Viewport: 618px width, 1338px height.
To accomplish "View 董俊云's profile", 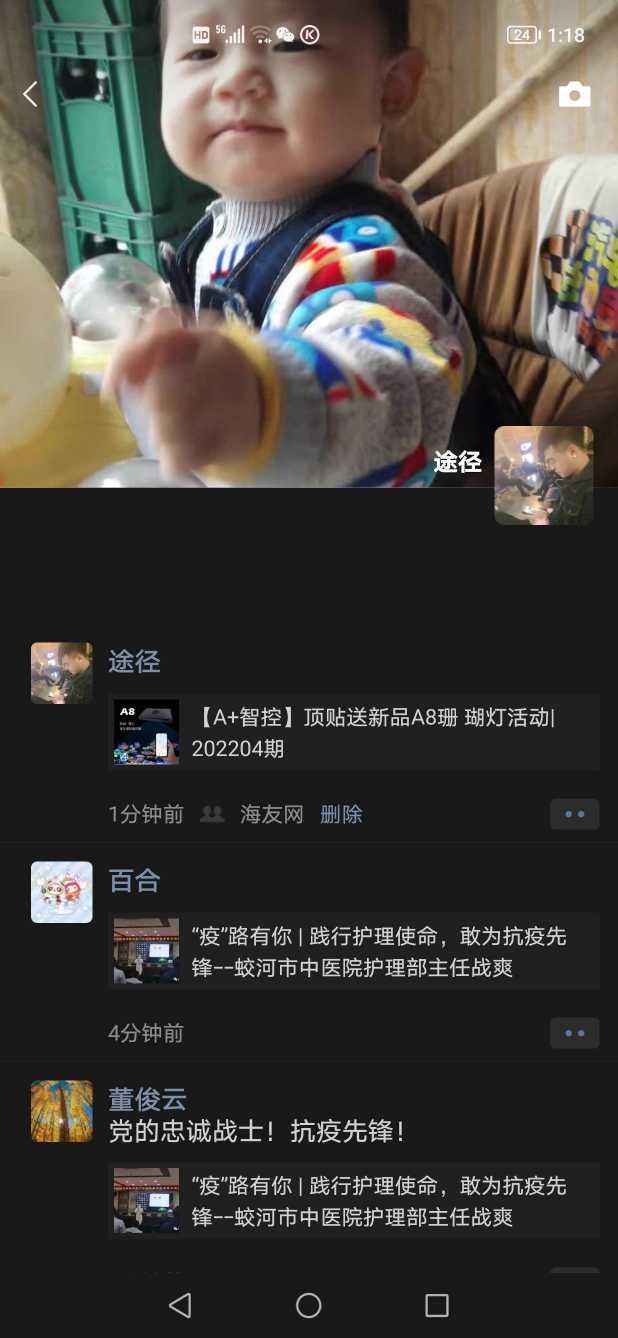I will point(147,1099).
